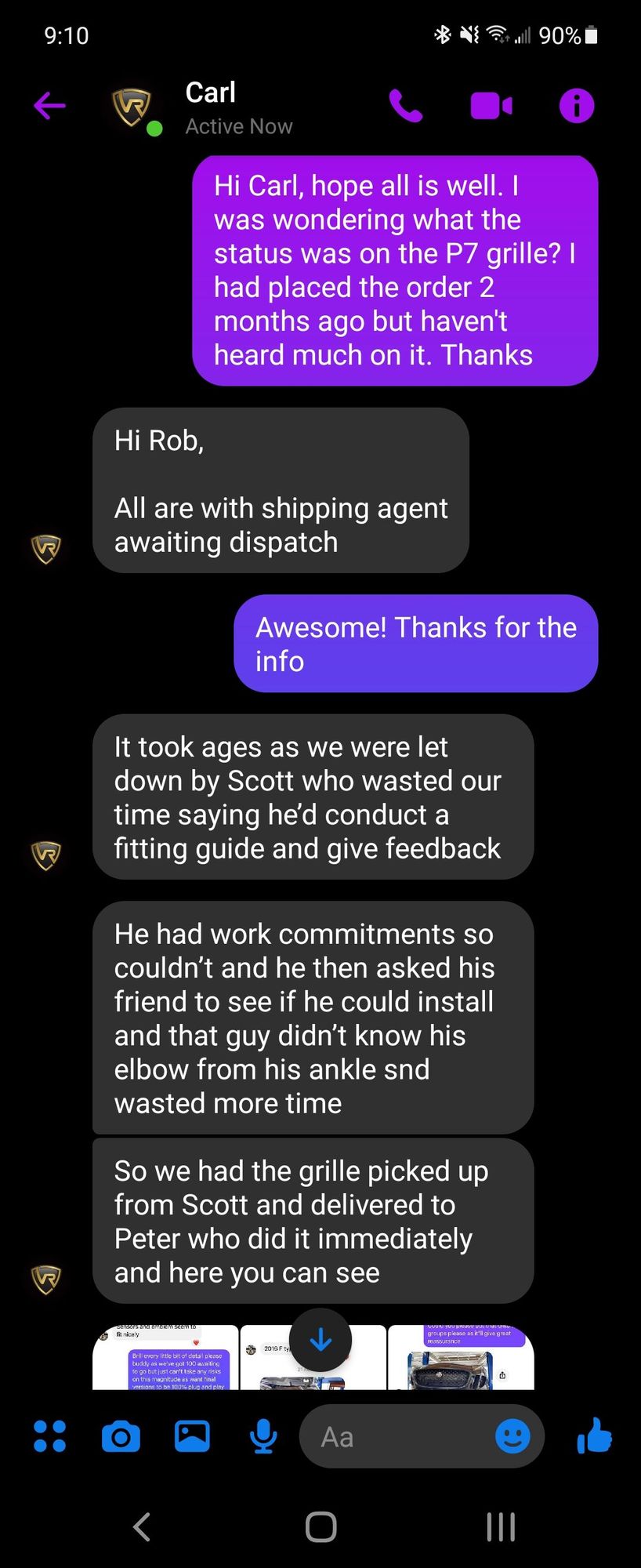The image size is (641, 1568).
Task: Record a voice message with microphone
Action: tap(263, 1436)
